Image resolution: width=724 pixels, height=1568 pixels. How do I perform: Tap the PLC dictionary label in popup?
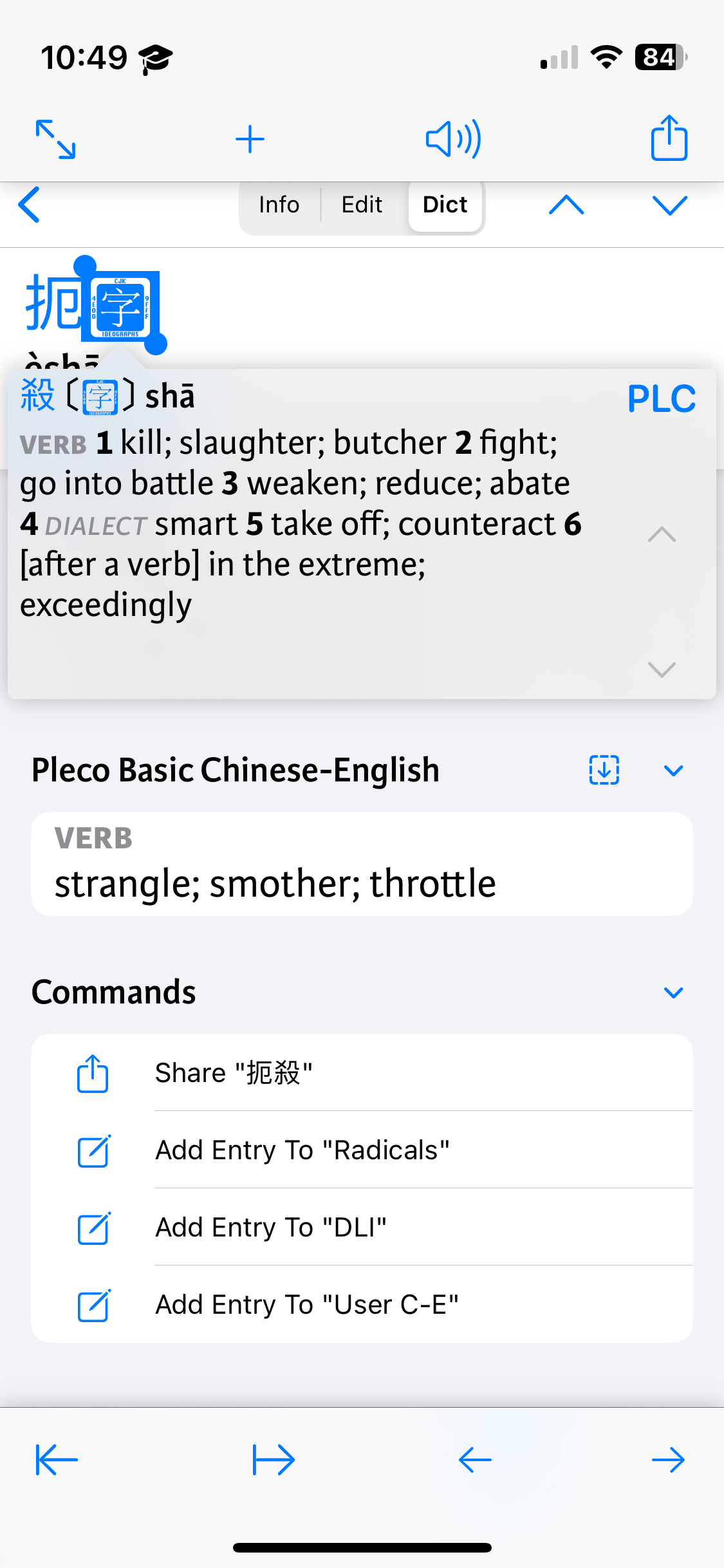click(661, 398)
